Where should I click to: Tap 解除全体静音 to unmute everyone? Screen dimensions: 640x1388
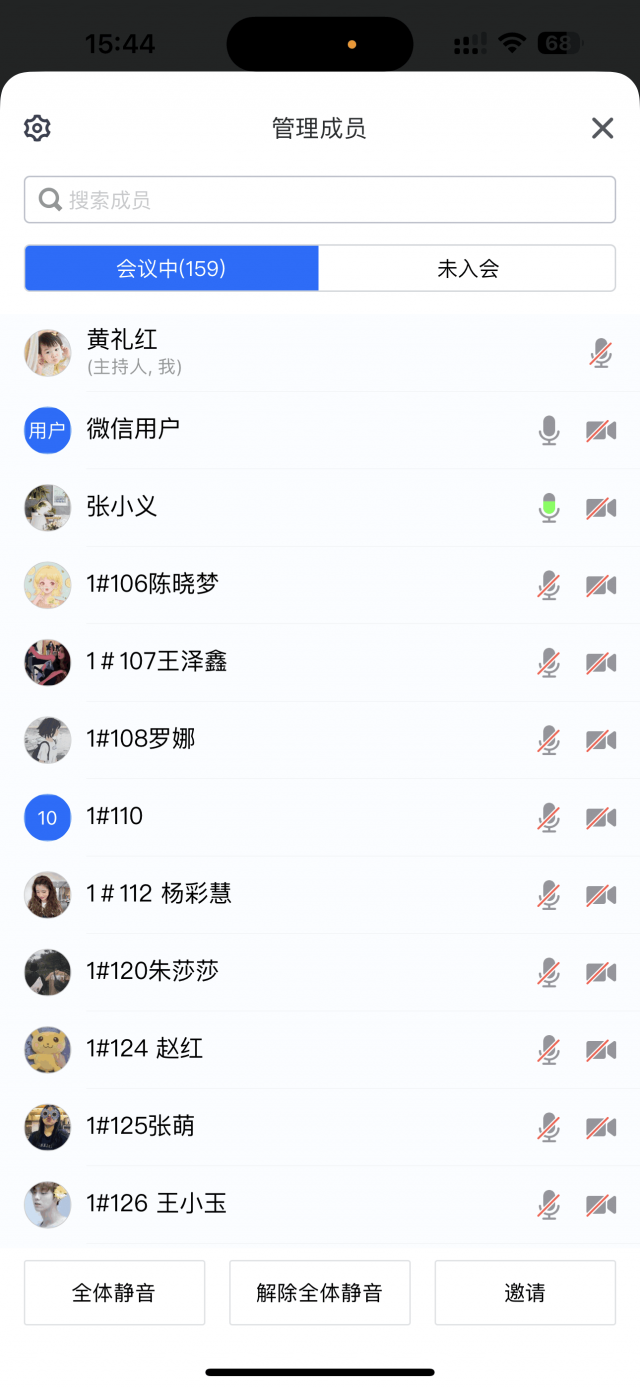point(319,1292)
